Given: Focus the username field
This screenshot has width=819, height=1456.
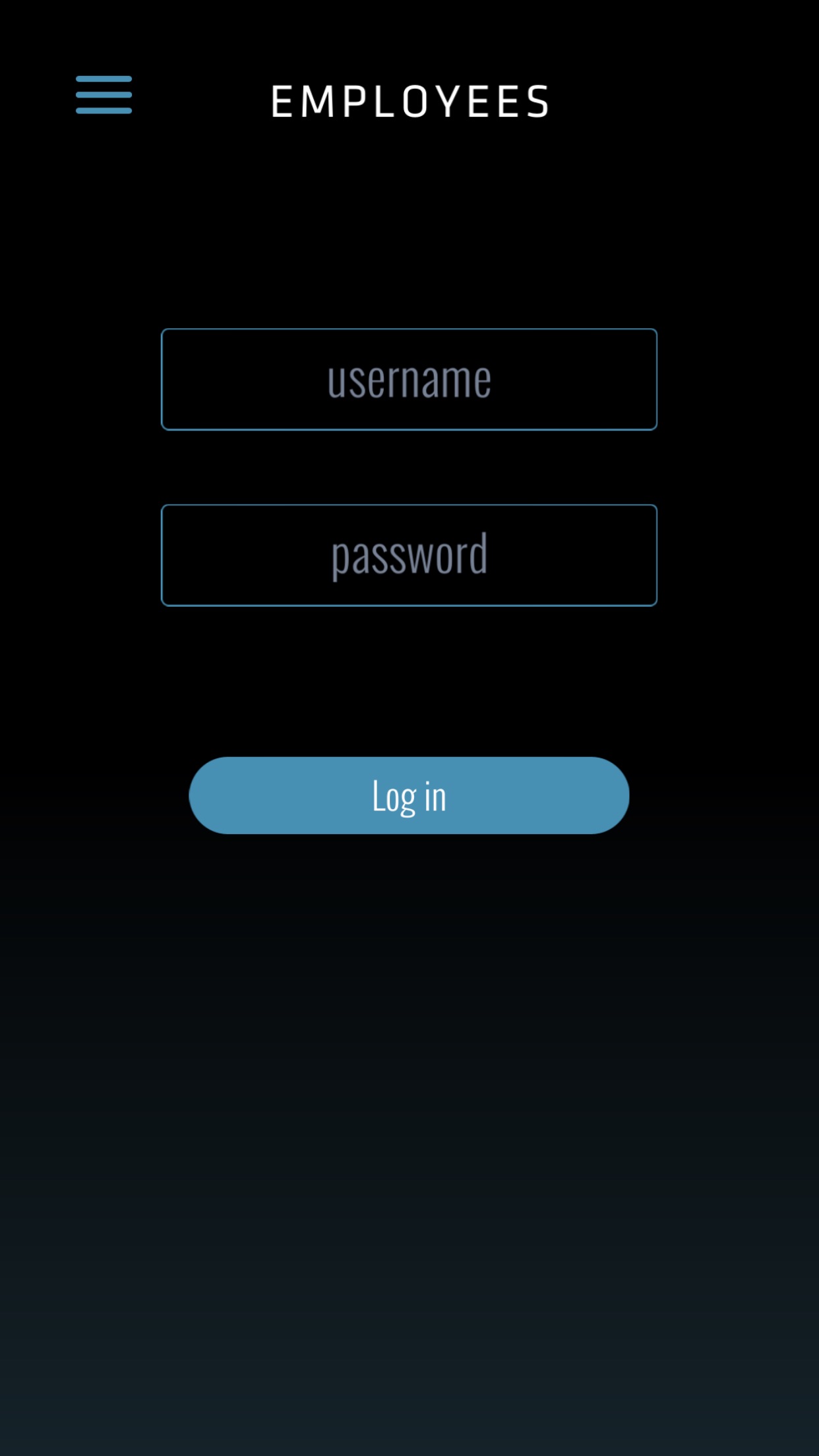Looking at the screenshot, I should [409, 379].
